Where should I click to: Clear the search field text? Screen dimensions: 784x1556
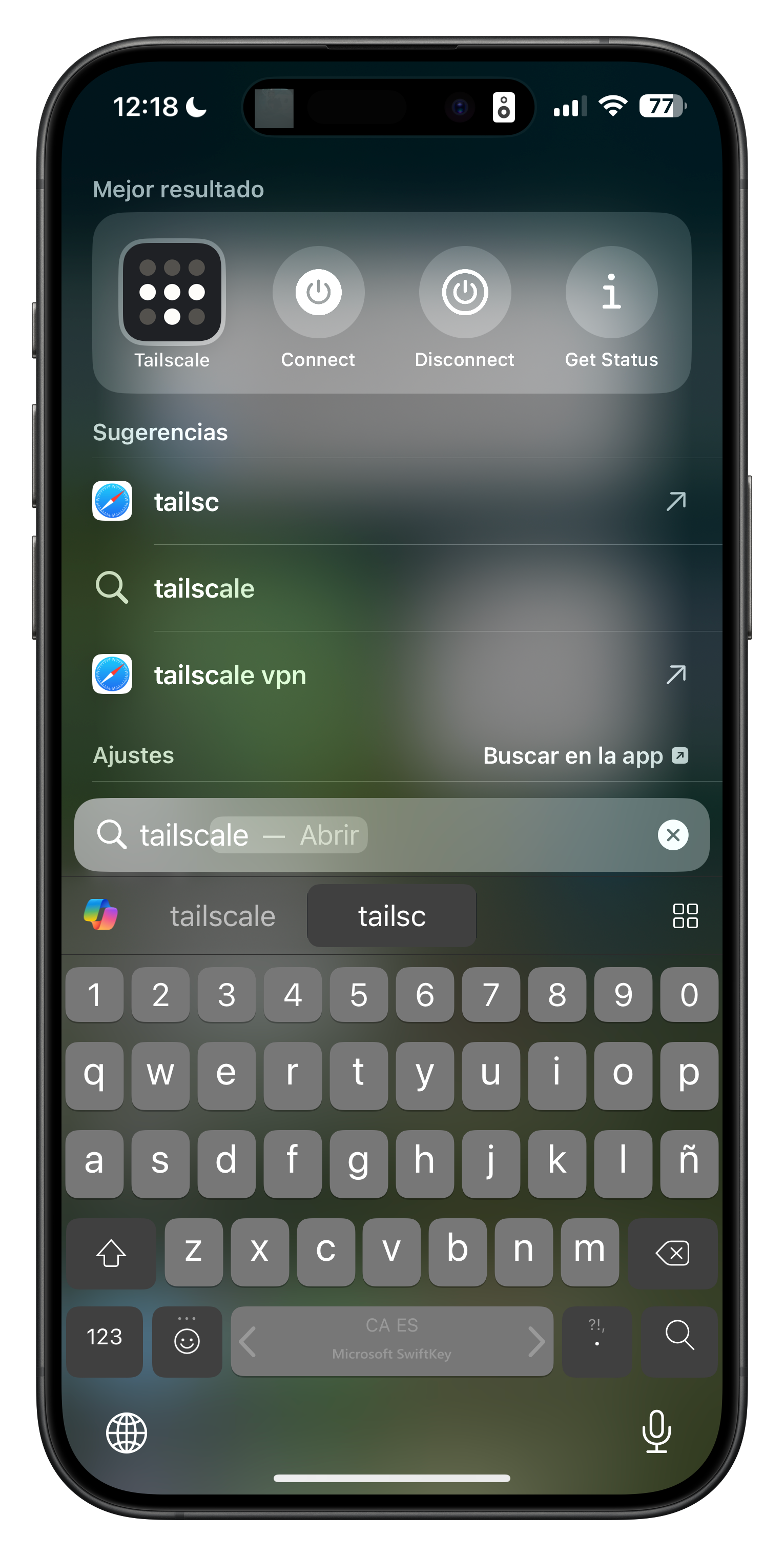(673, 835)
